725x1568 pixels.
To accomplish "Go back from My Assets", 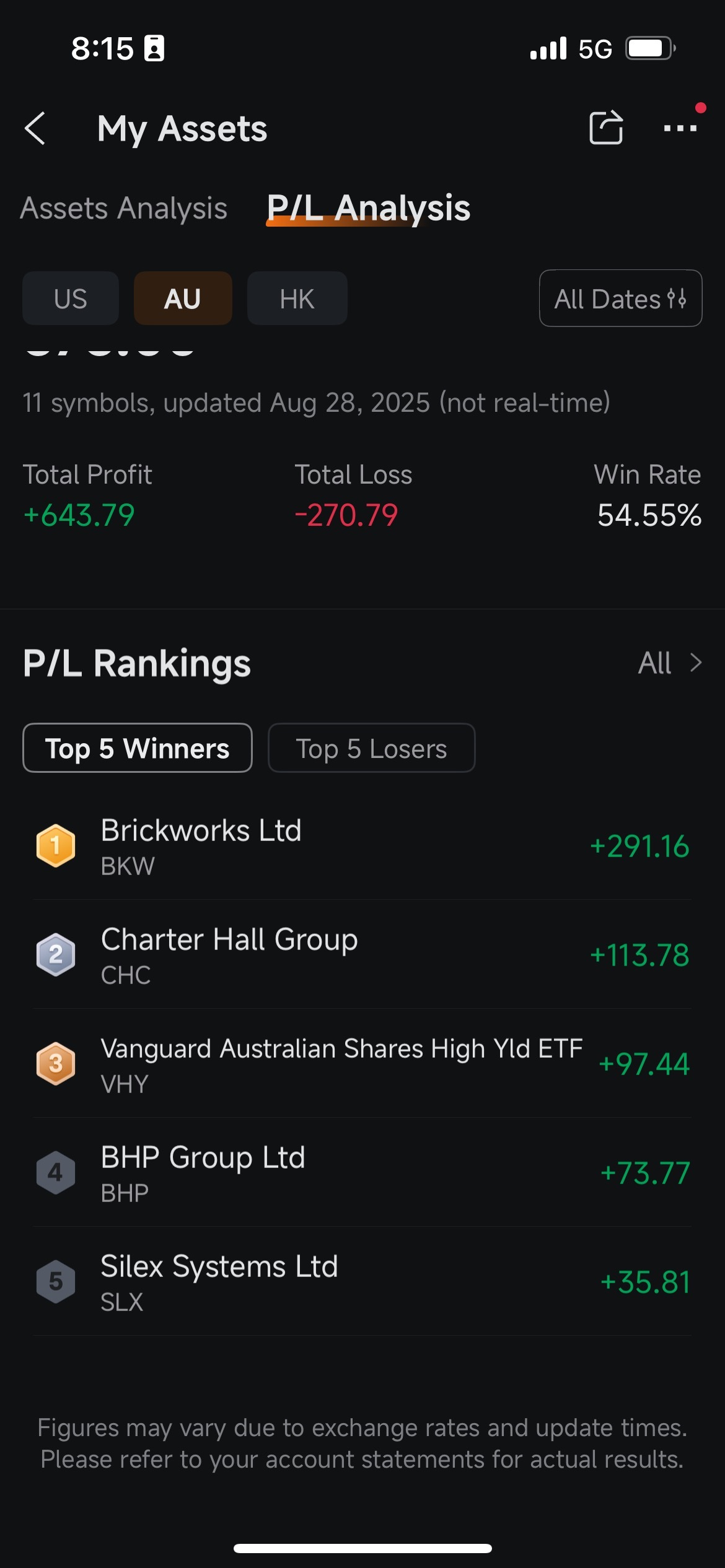I will 35,128.
